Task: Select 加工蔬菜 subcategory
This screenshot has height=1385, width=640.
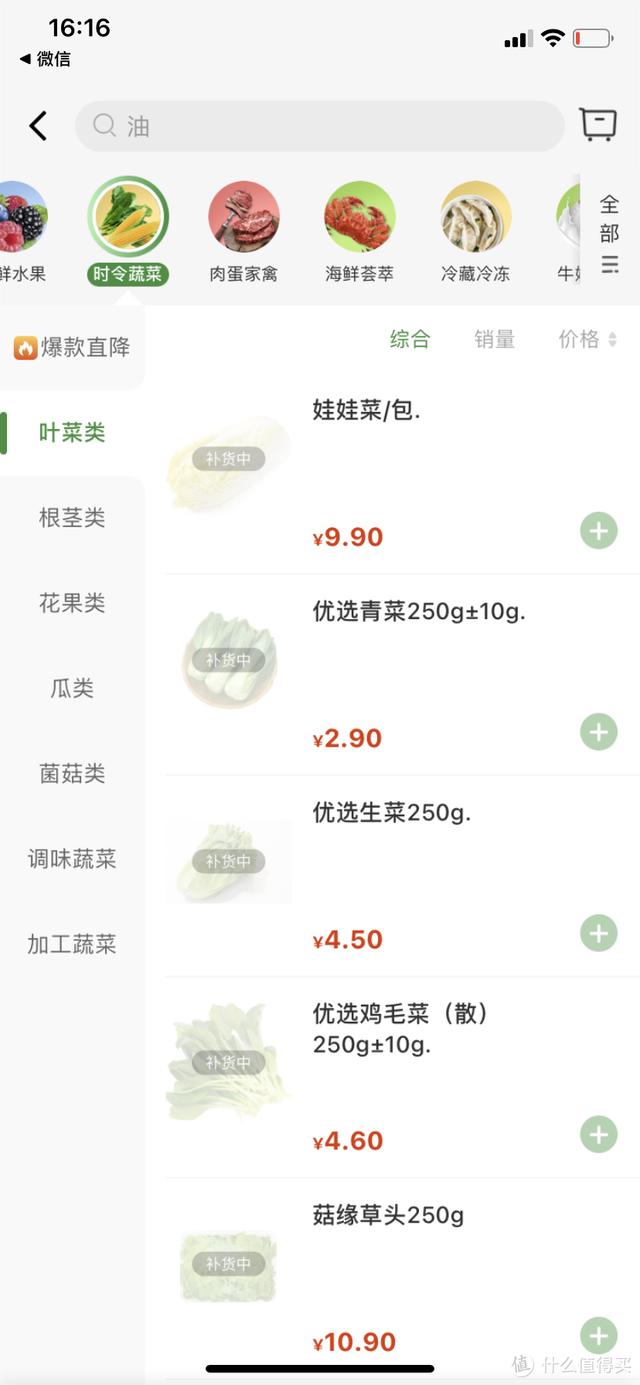Action: (x=72, y=943)
